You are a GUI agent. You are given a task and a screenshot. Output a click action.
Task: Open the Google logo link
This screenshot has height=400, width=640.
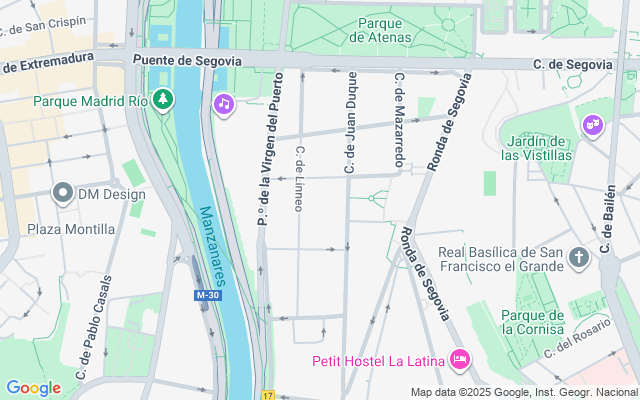(x=33, y=388)
